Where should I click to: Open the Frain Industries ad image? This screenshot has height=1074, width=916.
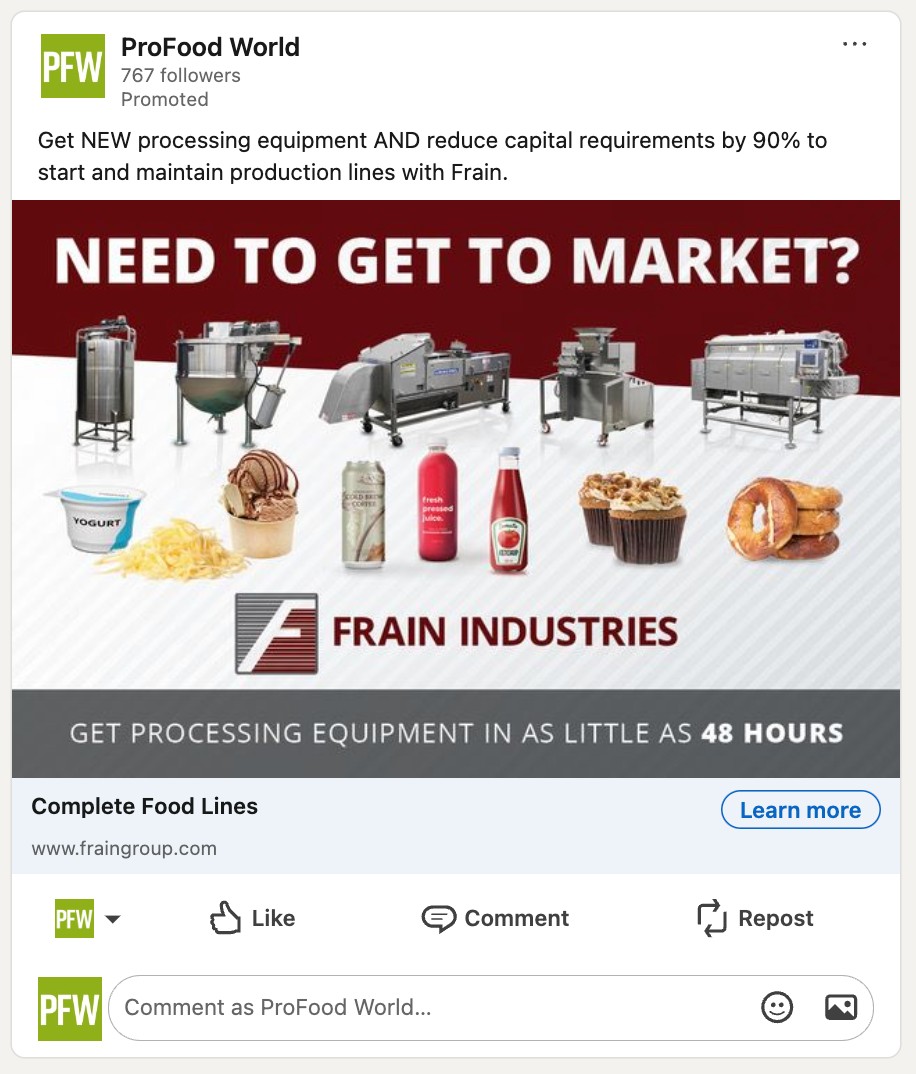[x=456, y=488]
